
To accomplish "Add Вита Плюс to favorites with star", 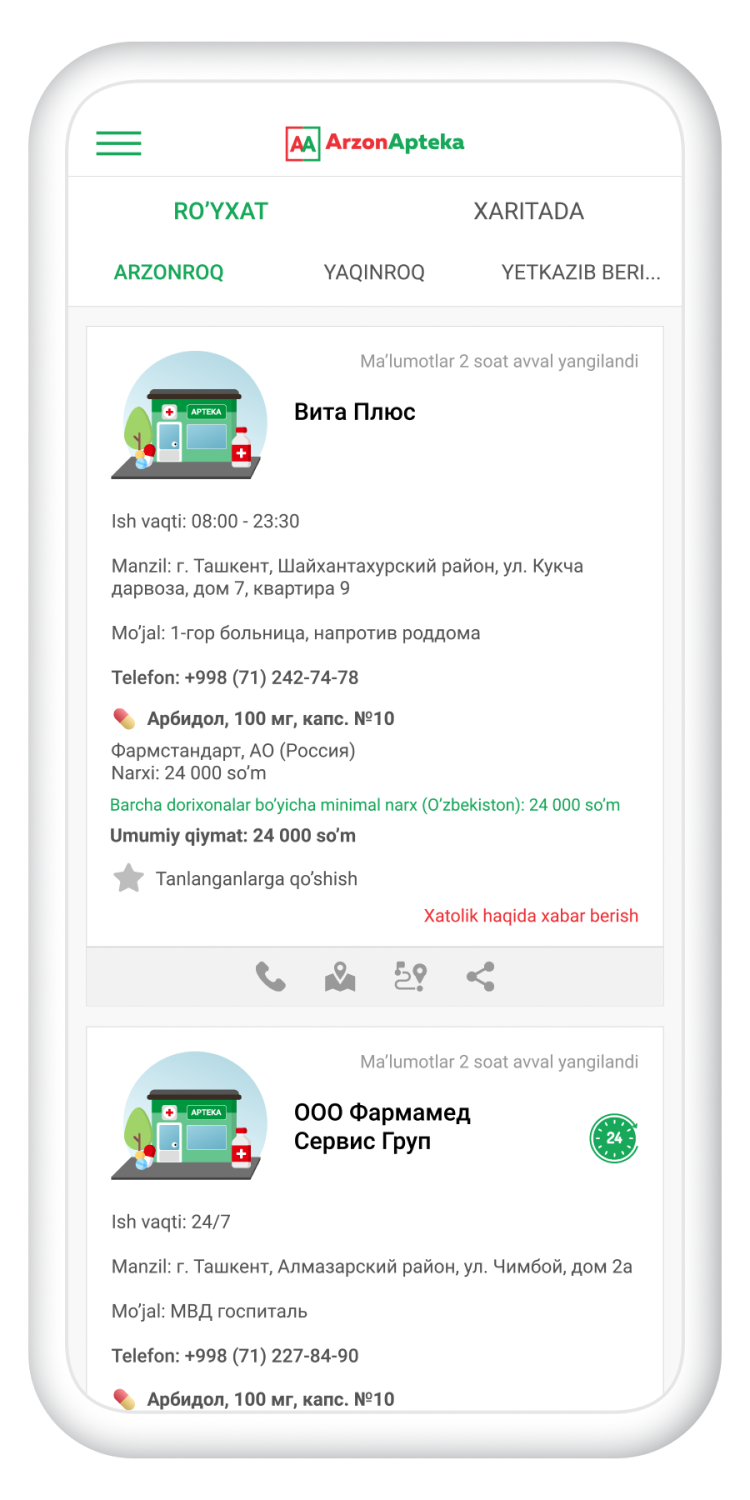I will (x=128, y=879).
